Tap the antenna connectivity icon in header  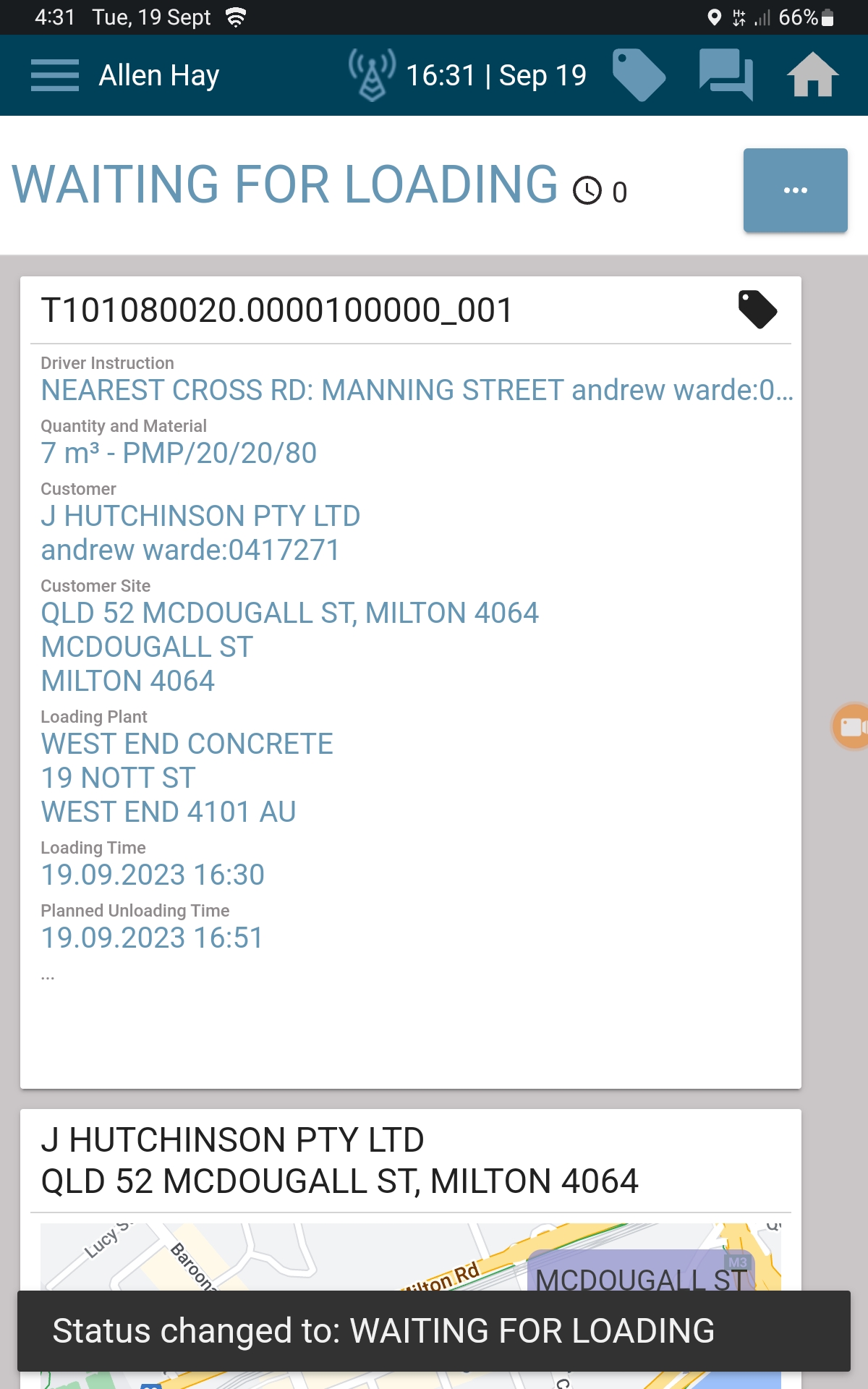[x=371, y=75]
